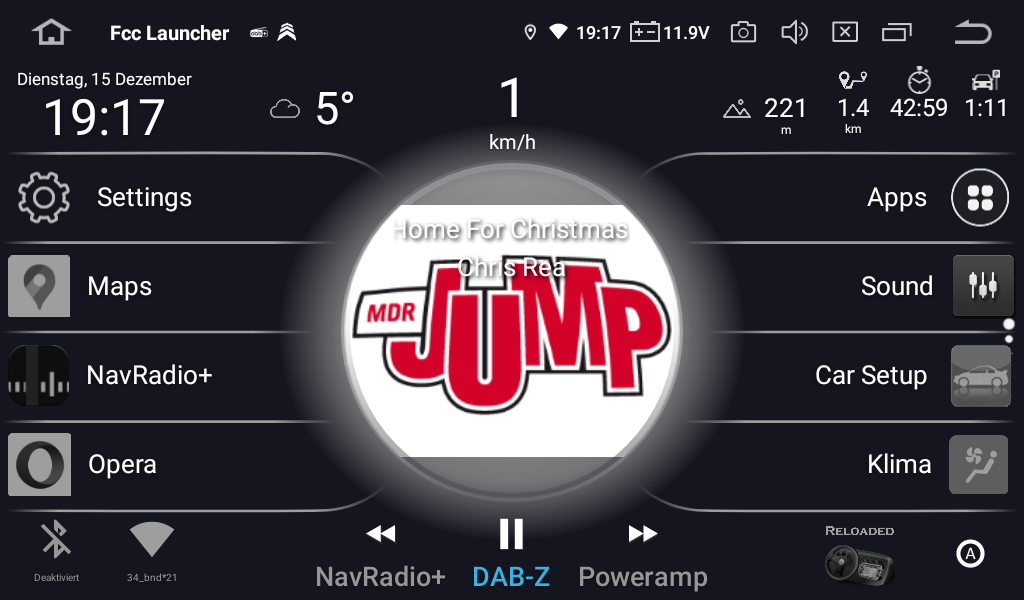Skip to the next station

click(642, 534)
